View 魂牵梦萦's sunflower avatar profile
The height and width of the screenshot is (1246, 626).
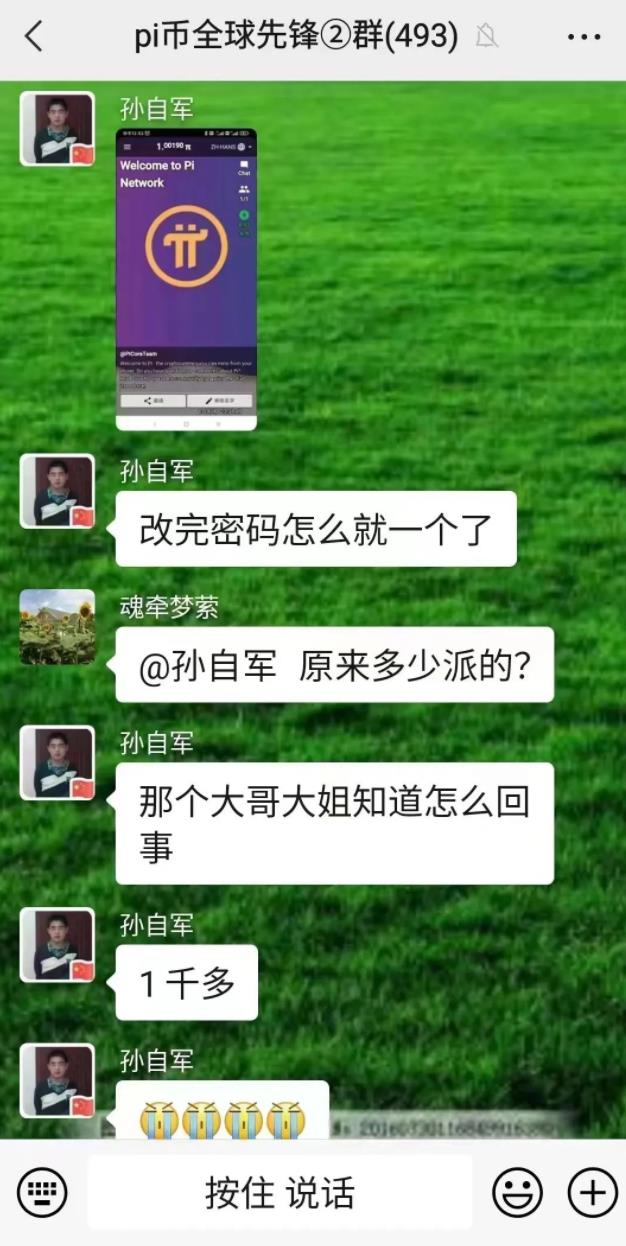click(58, 627)
